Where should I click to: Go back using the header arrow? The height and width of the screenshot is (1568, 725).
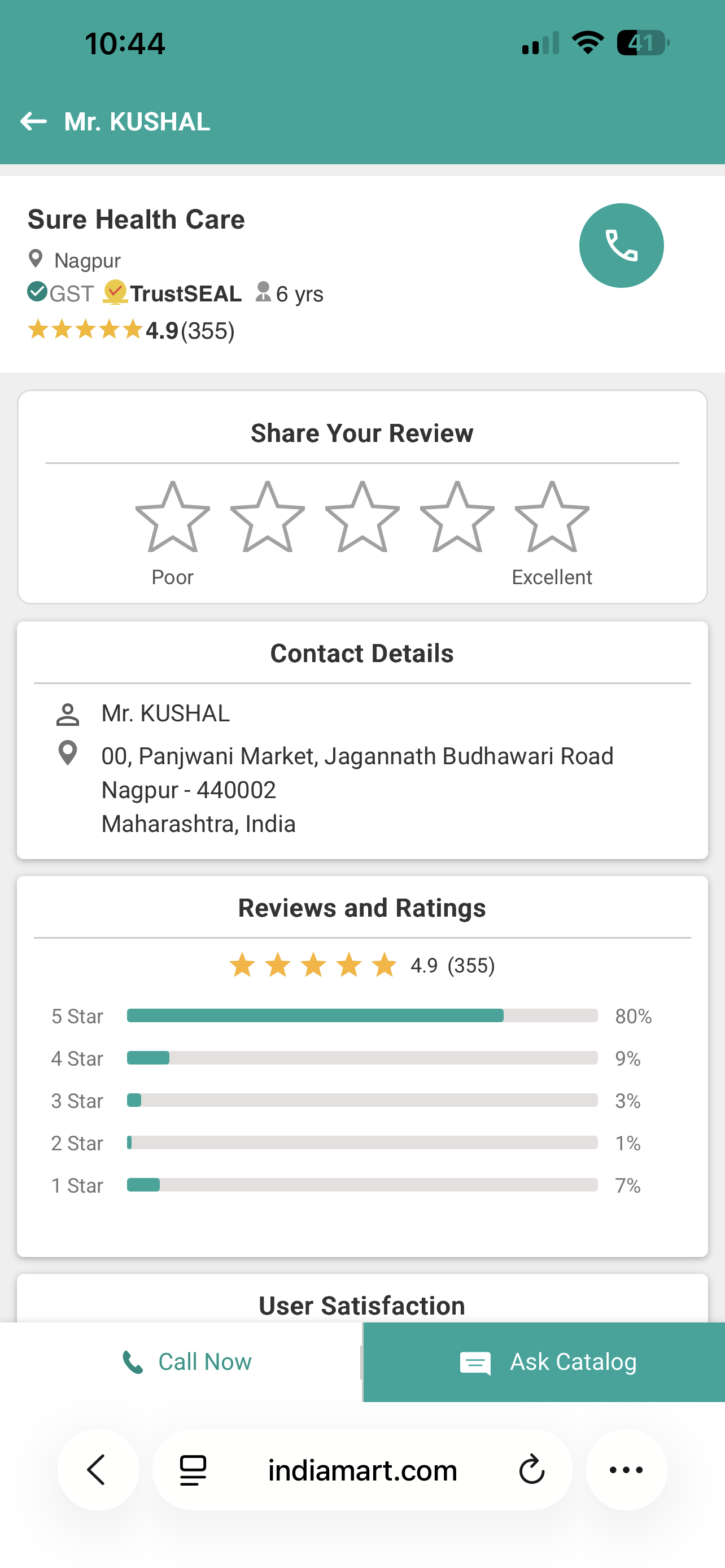(34, 122)
